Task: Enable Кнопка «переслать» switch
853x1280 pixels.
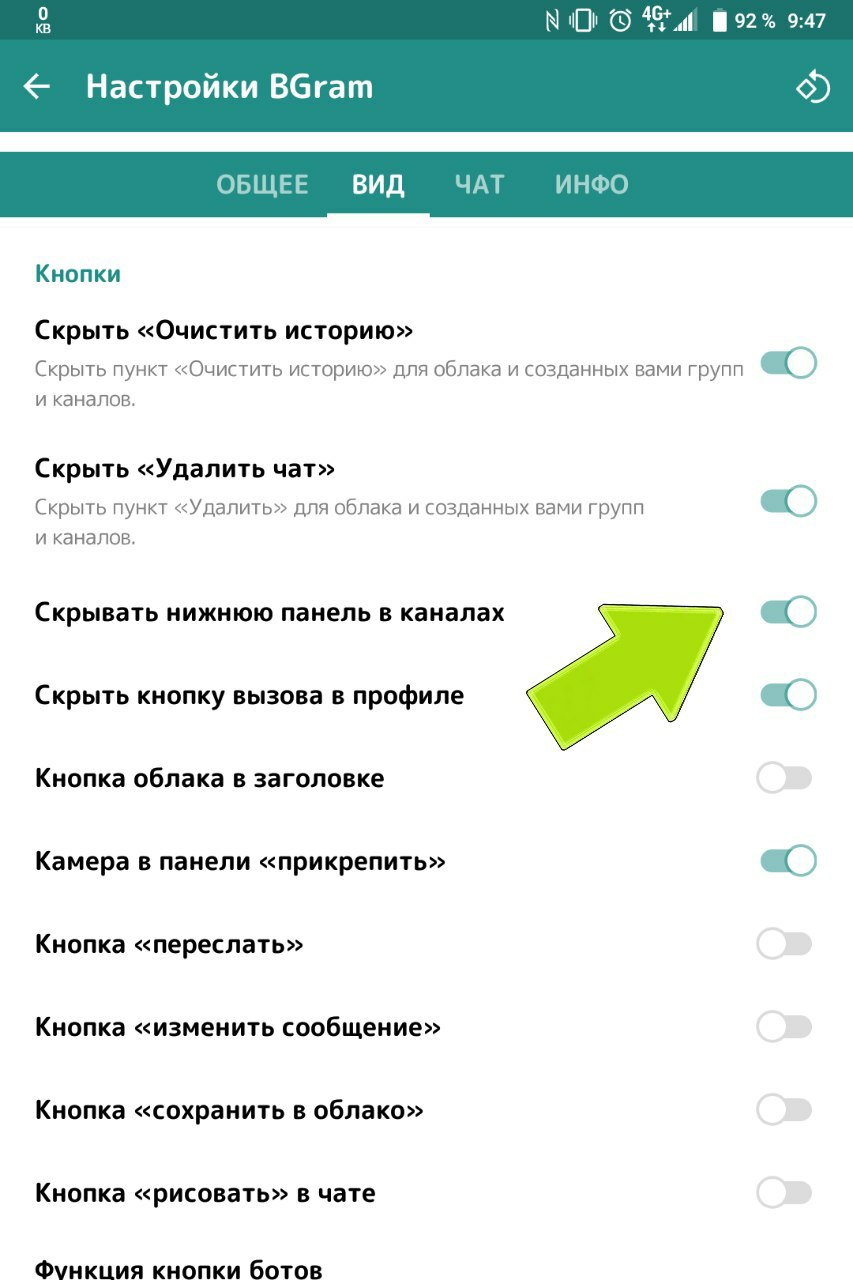Action: coord(785,943)
